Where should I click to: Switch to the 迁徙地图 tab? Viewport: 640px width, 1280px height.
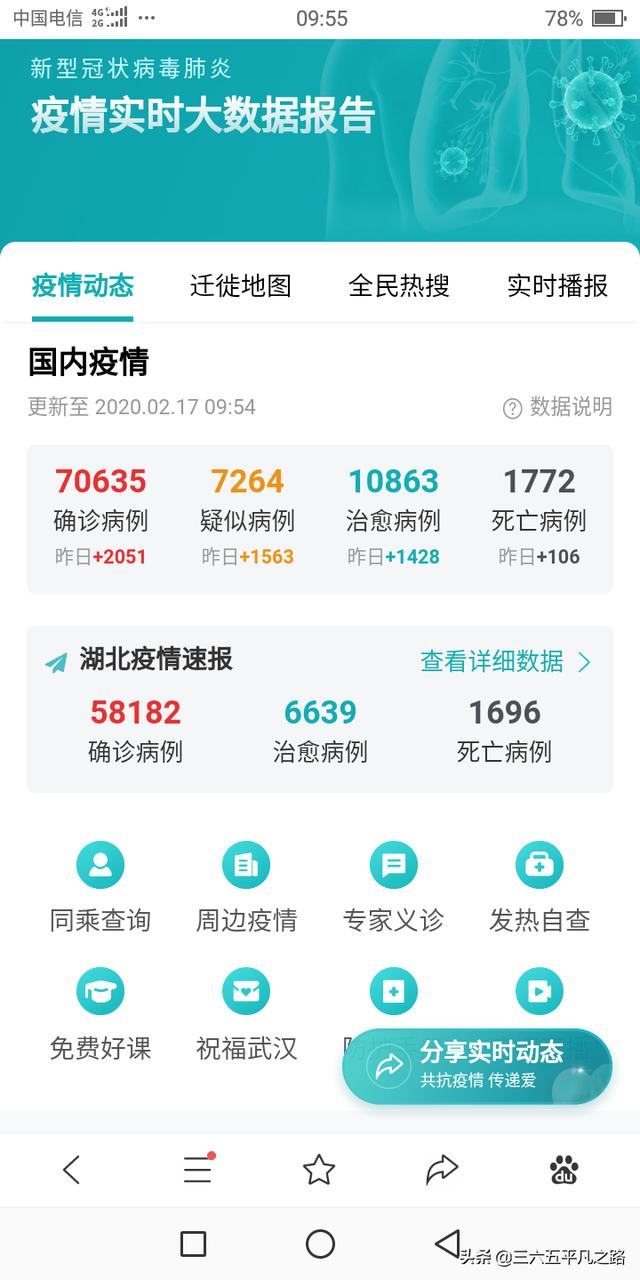pyautogui.click(x=241, y=286)
